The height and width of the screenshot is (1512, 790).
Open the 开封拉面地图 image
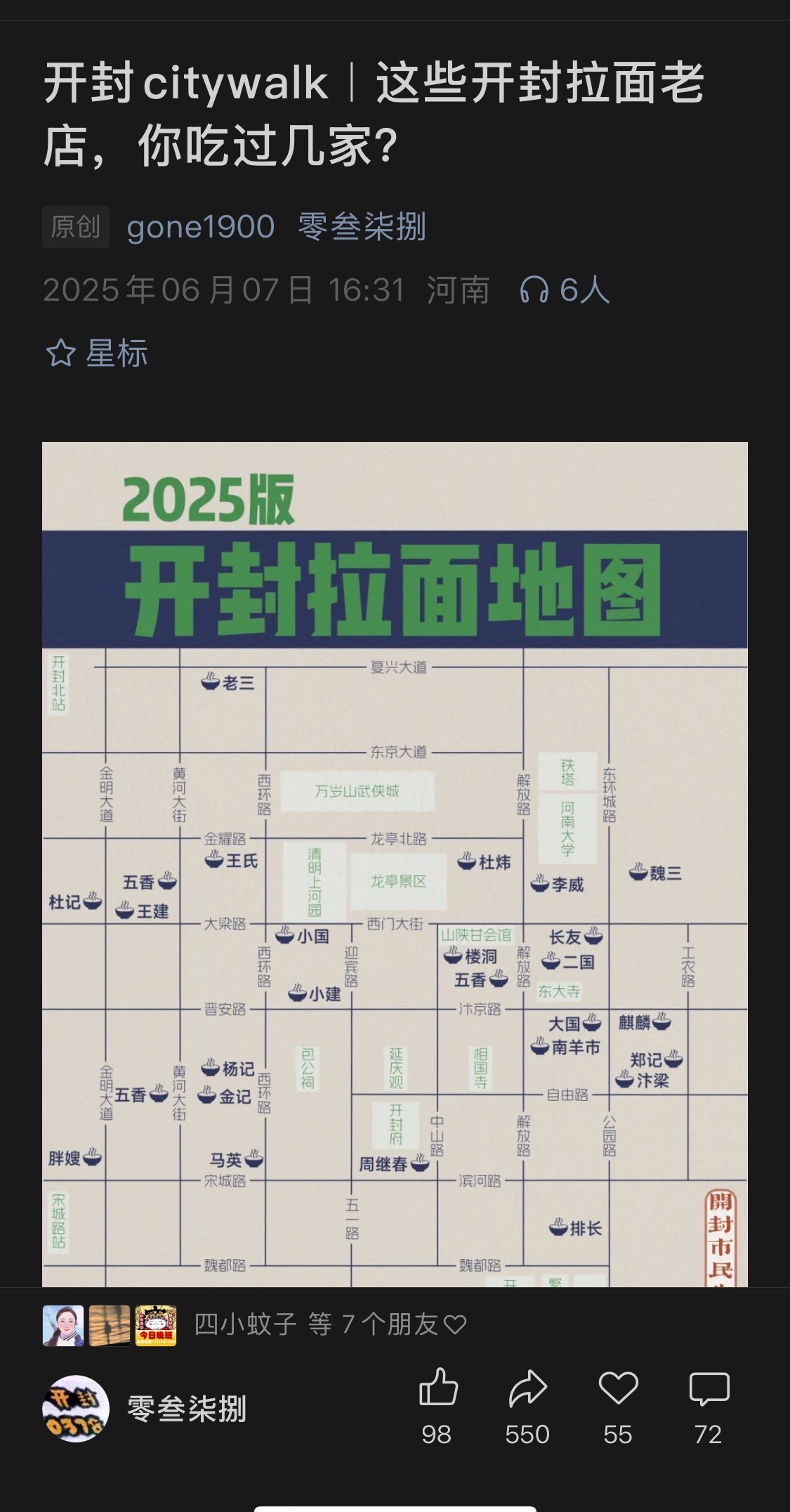pos(395,864)
